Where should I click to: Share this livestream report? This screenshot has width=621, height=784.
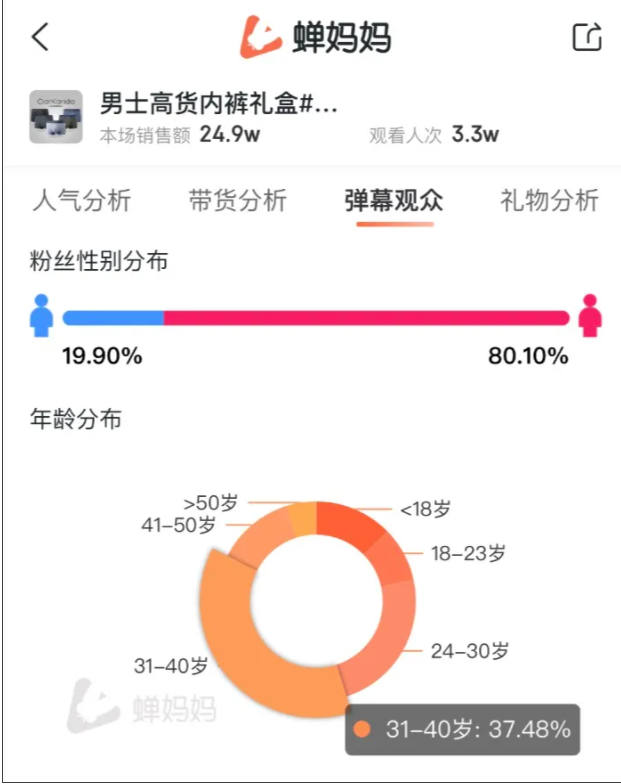click(x=587, y=38)
